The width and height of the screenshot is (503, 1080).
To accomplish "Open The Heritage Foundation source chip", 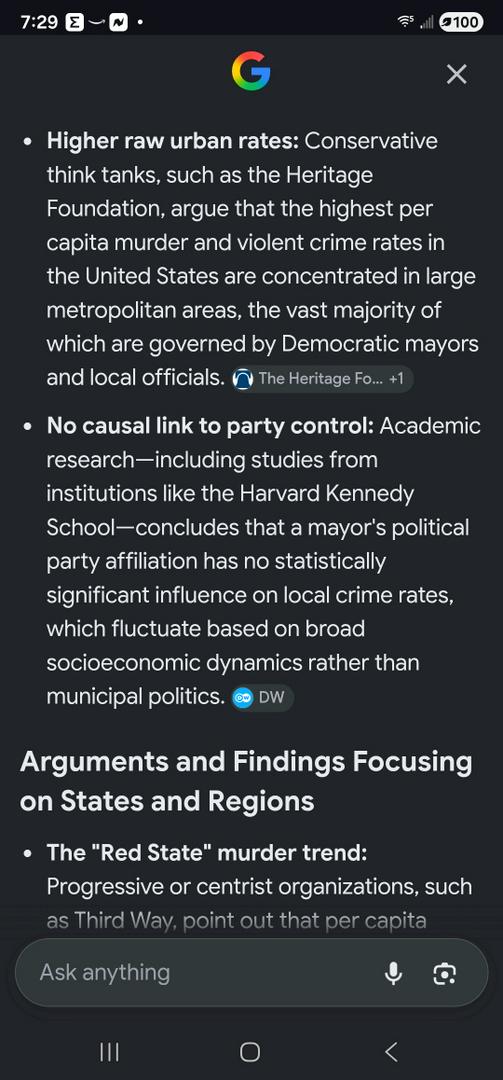I will point(322,379).
